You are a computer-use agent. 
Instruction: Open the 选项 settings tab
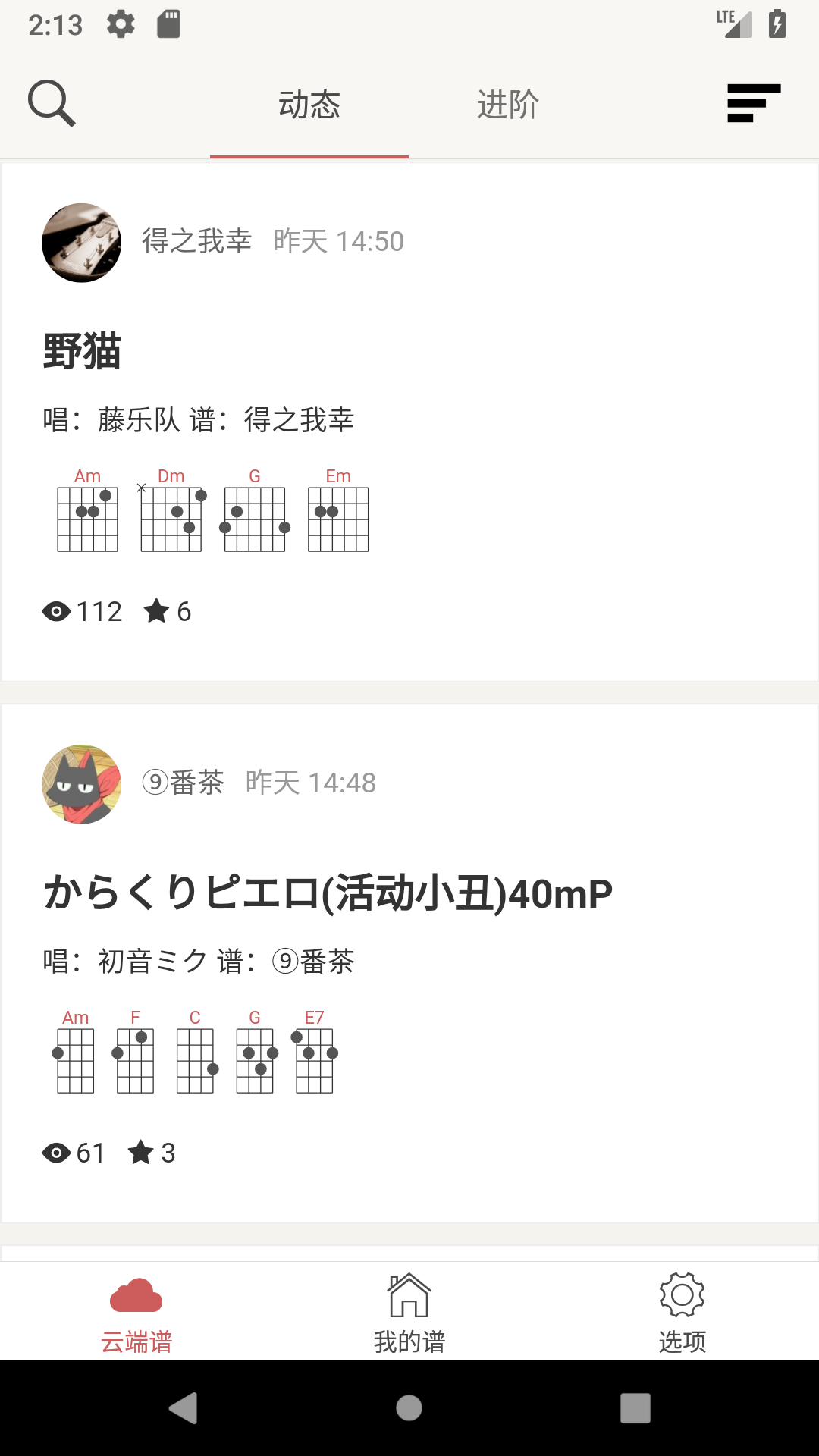(682, 1312)
